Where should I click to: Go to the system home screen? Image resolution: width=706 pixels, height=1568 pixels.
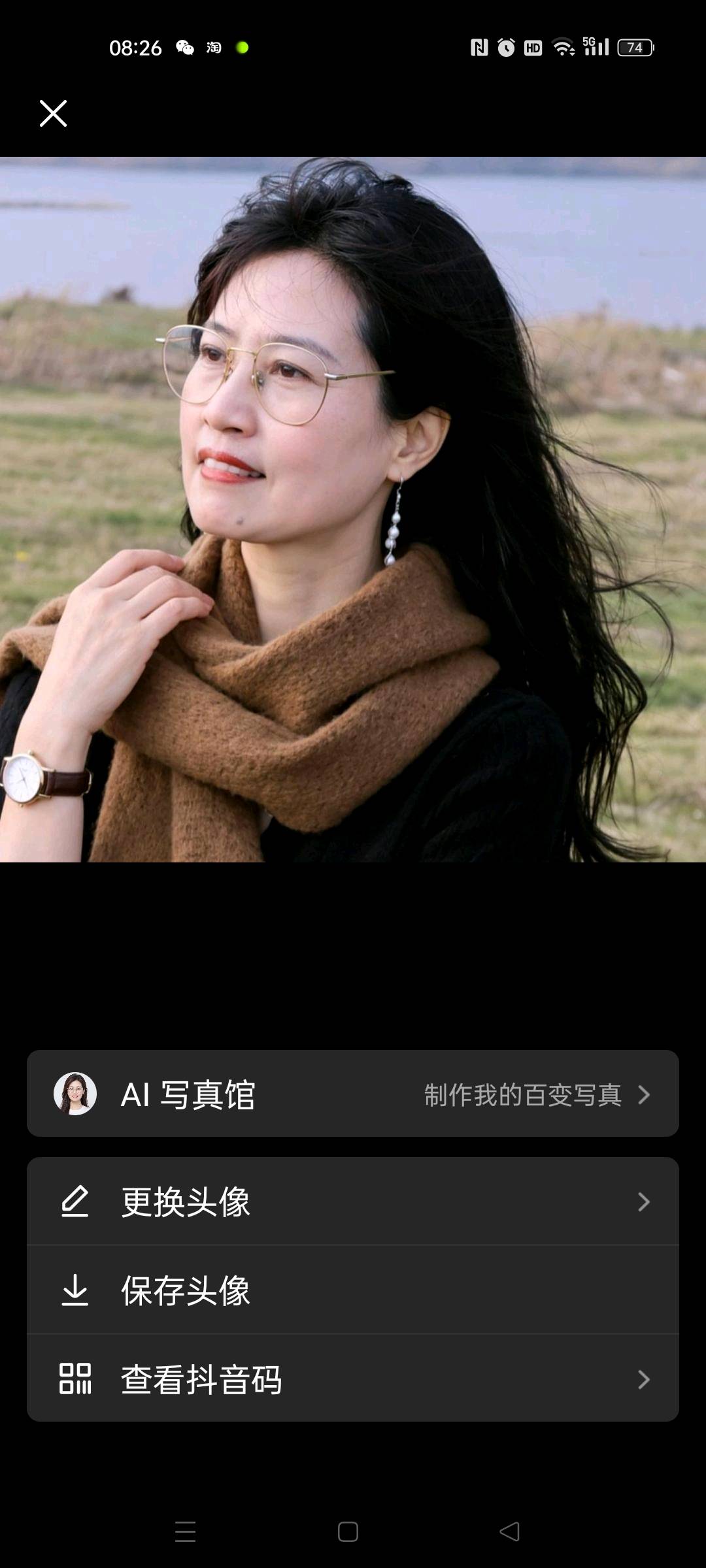point(348,1531)
